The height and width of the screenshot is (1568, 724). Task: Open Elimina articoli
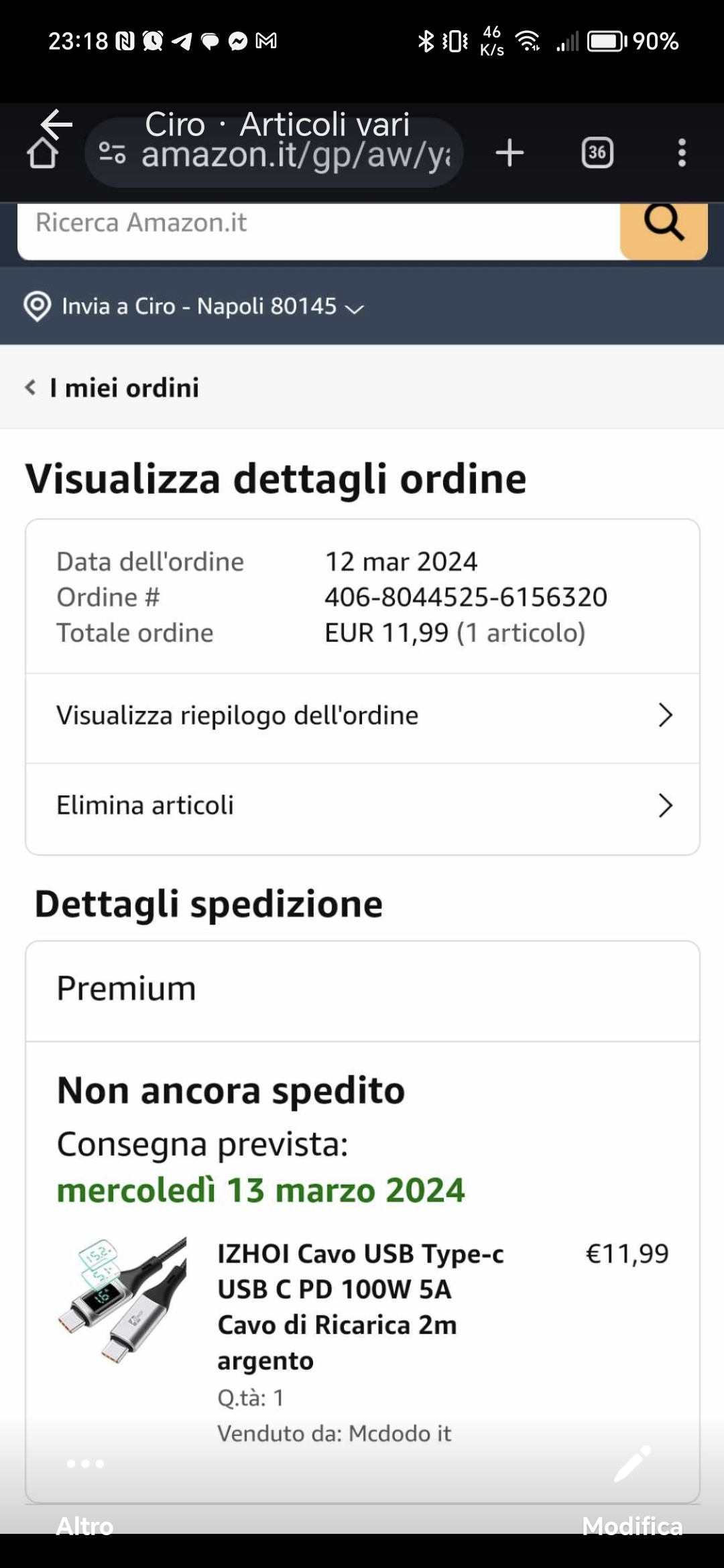pos(362,805)
